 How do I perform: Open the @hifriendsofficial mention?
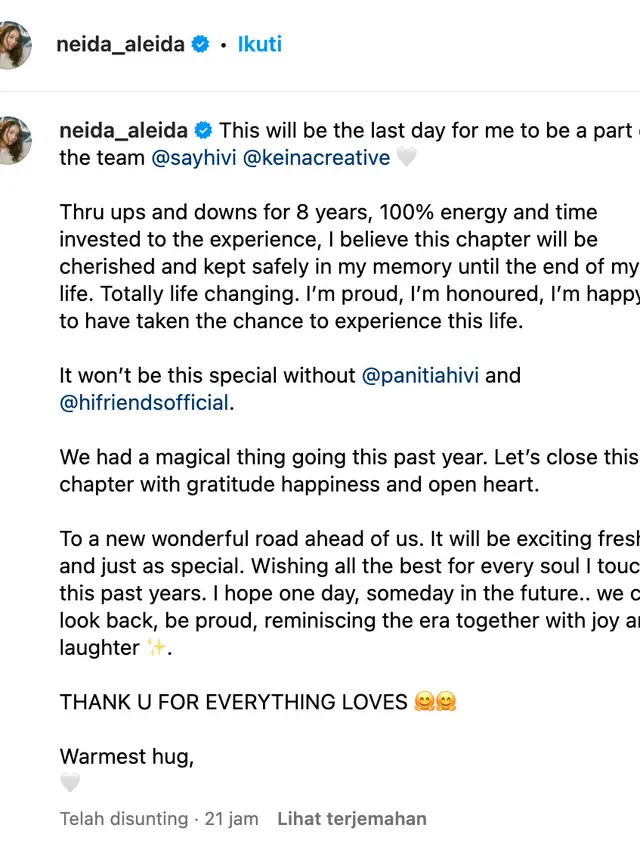[x=144, y=403]
